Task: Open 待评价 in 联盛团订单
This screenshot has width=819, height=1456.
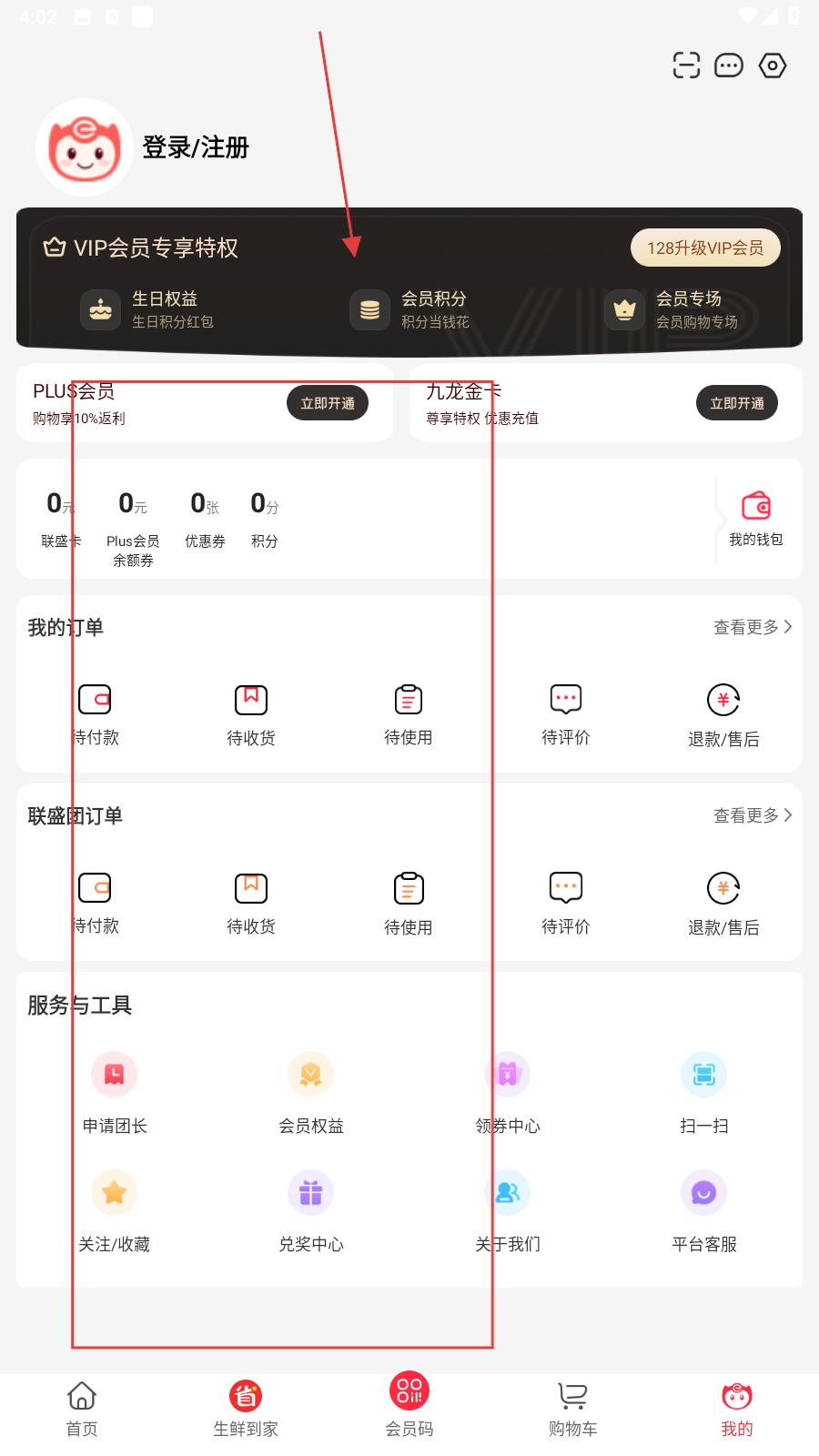Action: click(566, 904)
